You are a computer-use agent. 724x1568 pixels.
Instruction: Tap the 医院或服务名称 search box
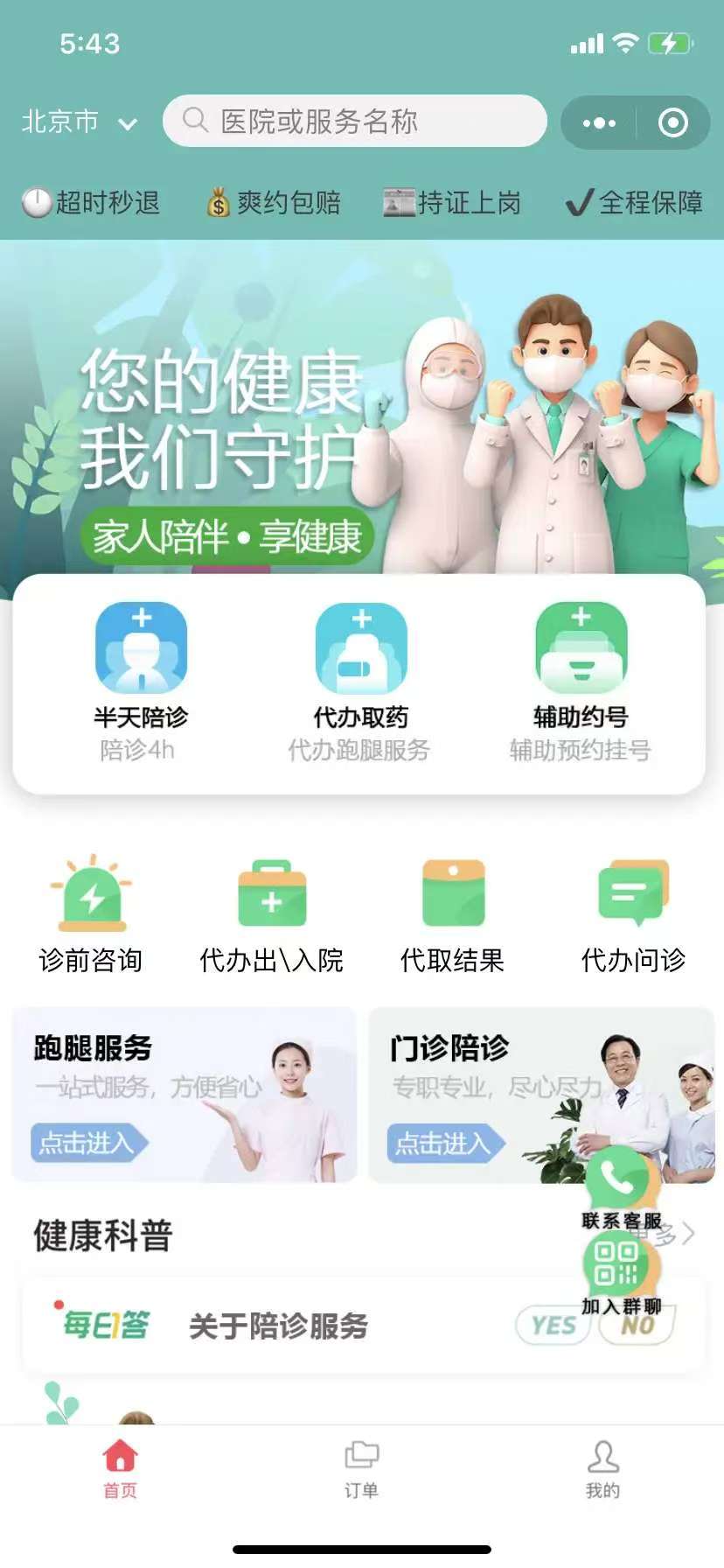(x=354, y=122)
